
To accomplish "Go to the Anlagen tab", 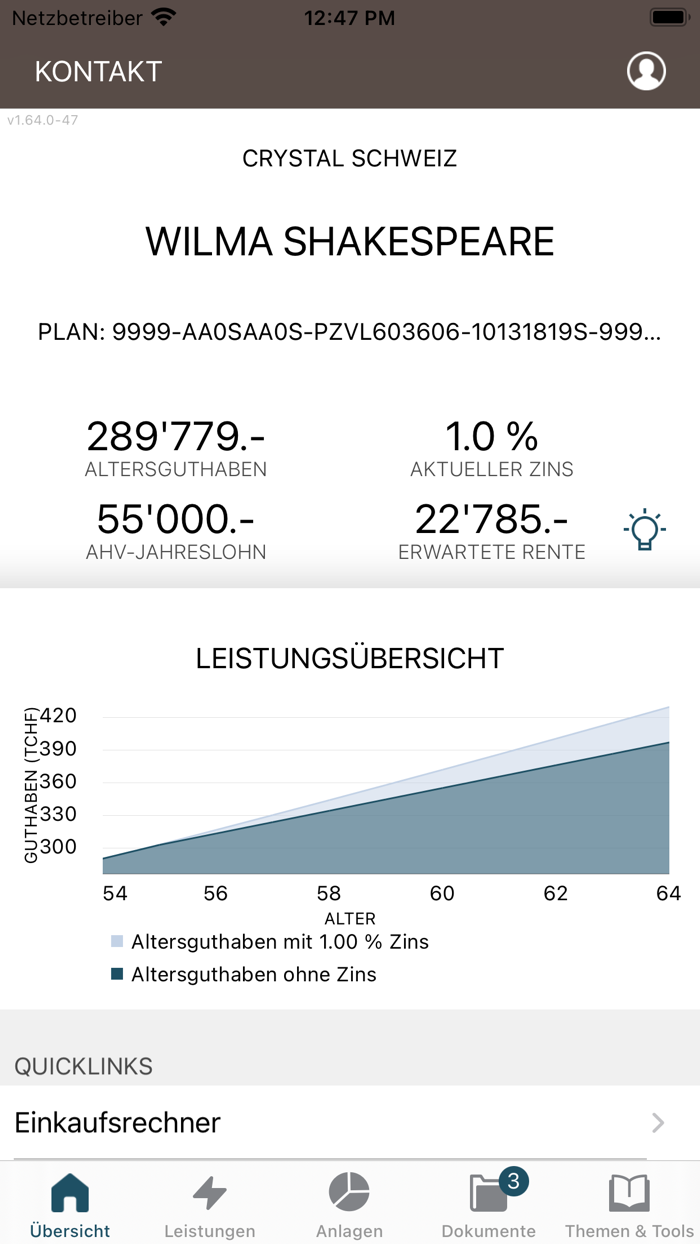I will click(349, 1204).
